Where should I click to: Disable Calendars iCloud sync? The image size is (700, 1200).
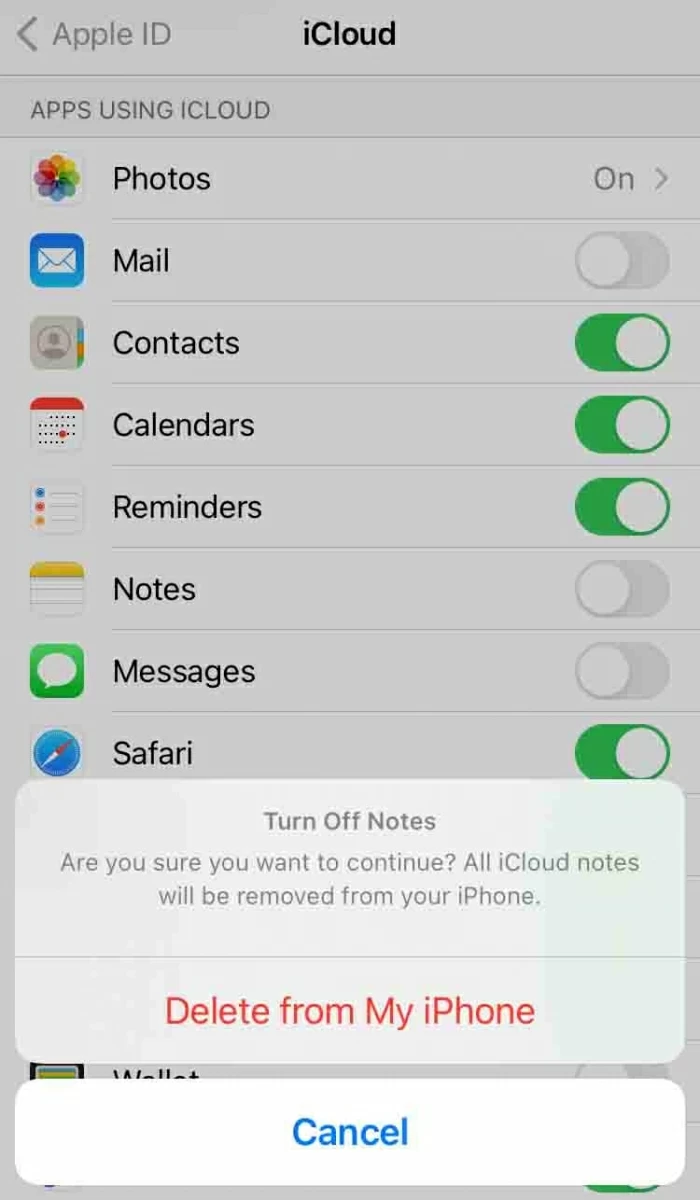point(621,425)
